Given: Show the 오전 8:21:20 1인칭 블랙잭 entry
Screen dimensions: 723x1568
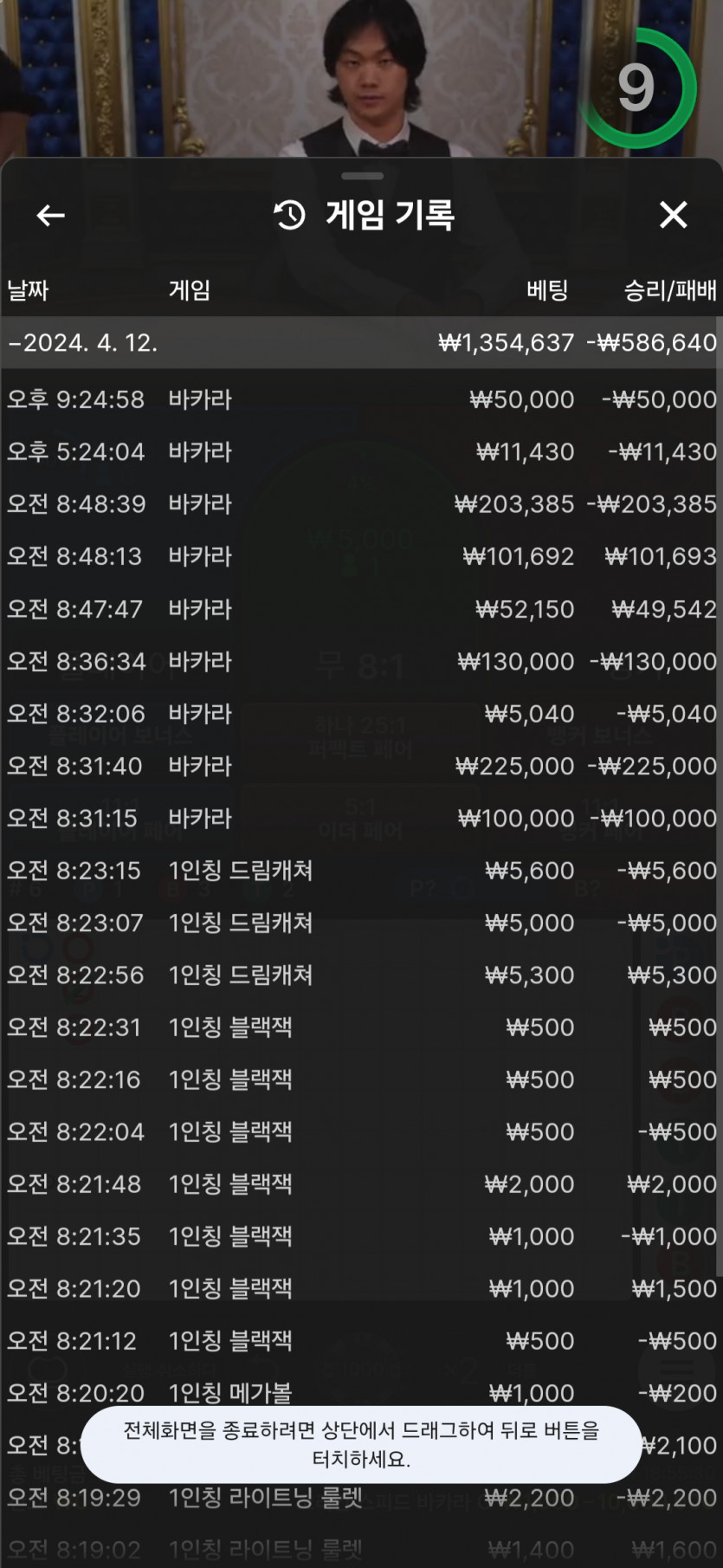Looking at the screenshot, I should pos(361,1289).
